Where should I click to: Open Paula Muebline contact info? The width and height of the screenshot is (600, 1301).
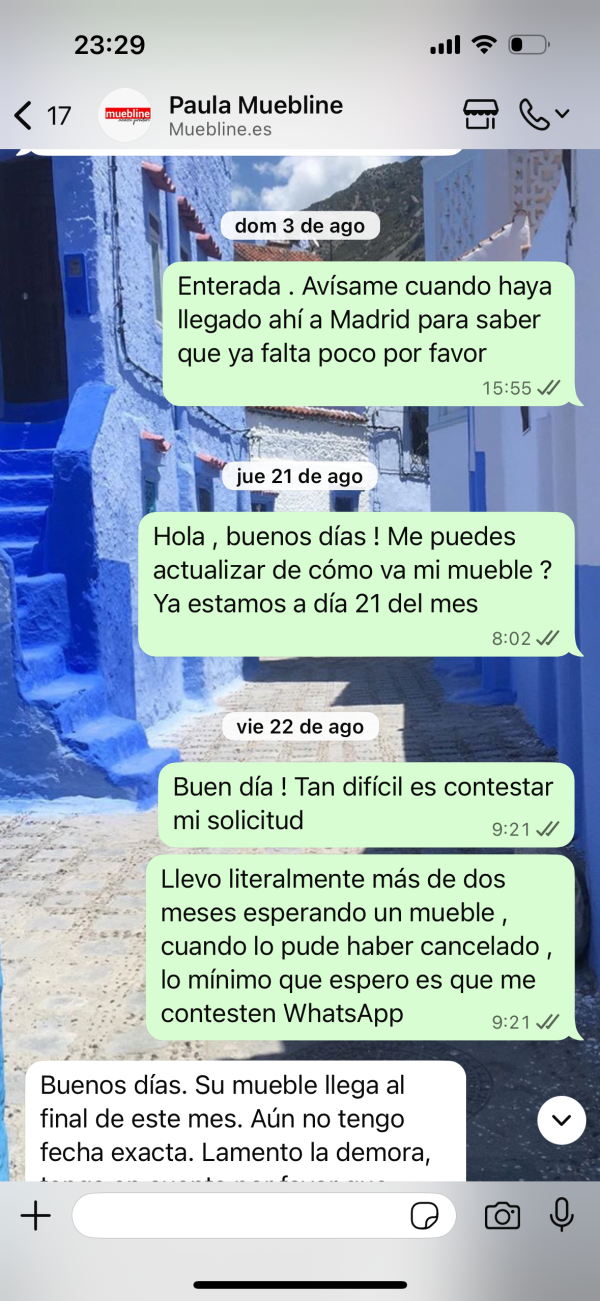[x=255, y=115]
